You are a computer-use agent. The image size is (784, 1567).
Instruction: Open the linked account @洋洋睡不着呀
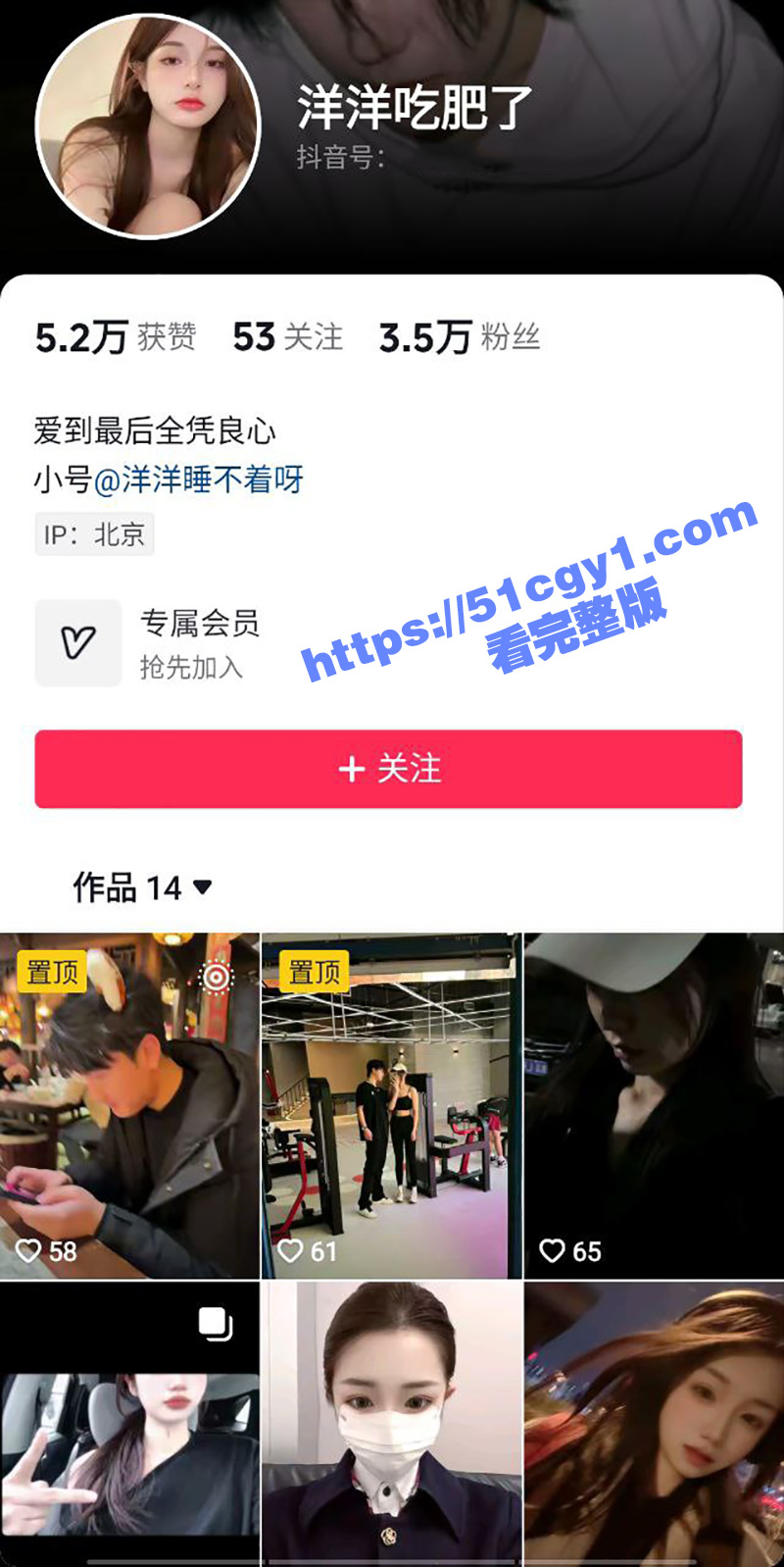point(199,480)
